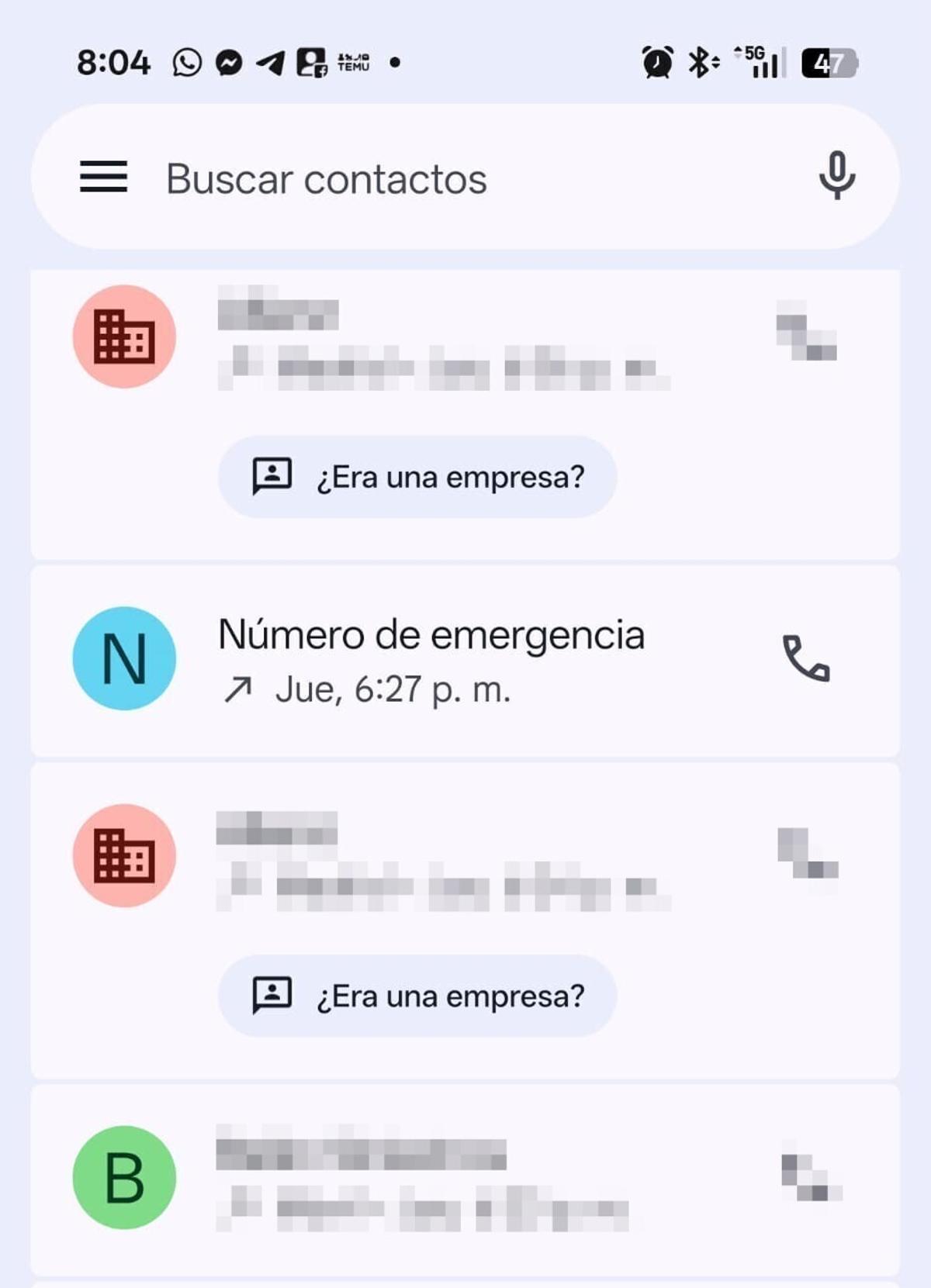Tap the Telegram notification icon
The height and width of the screenshot is (1288, 931).
pyautogui.click(x=272, y=62)
